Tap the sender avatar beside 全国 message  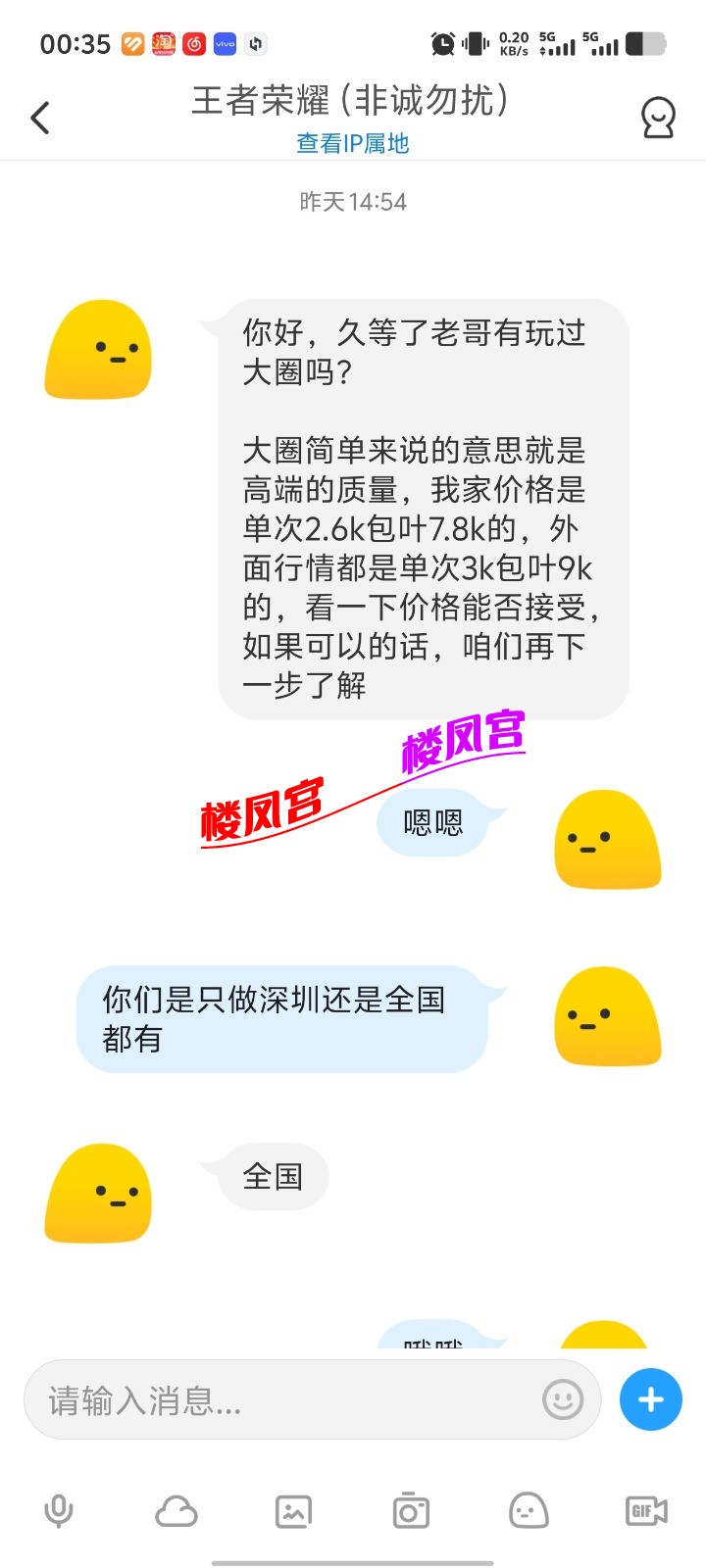click(98, 1193)
